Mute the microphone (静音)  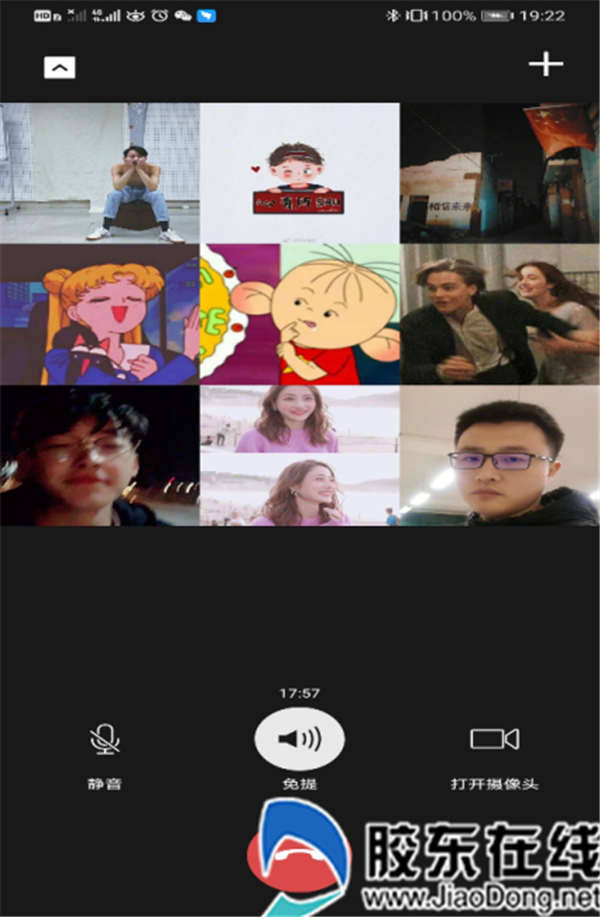[x=104, y=740]
